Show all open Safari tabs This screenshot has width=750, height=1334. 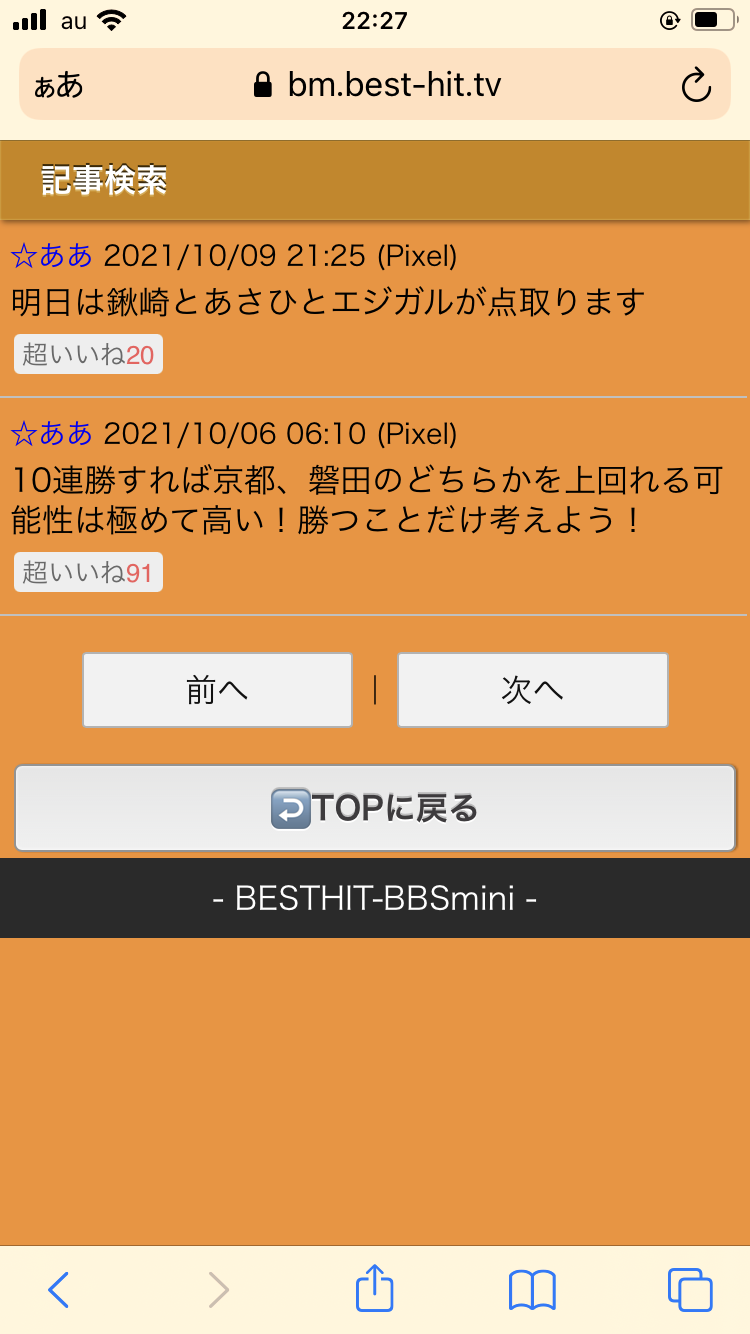(x=690, y=1290)
